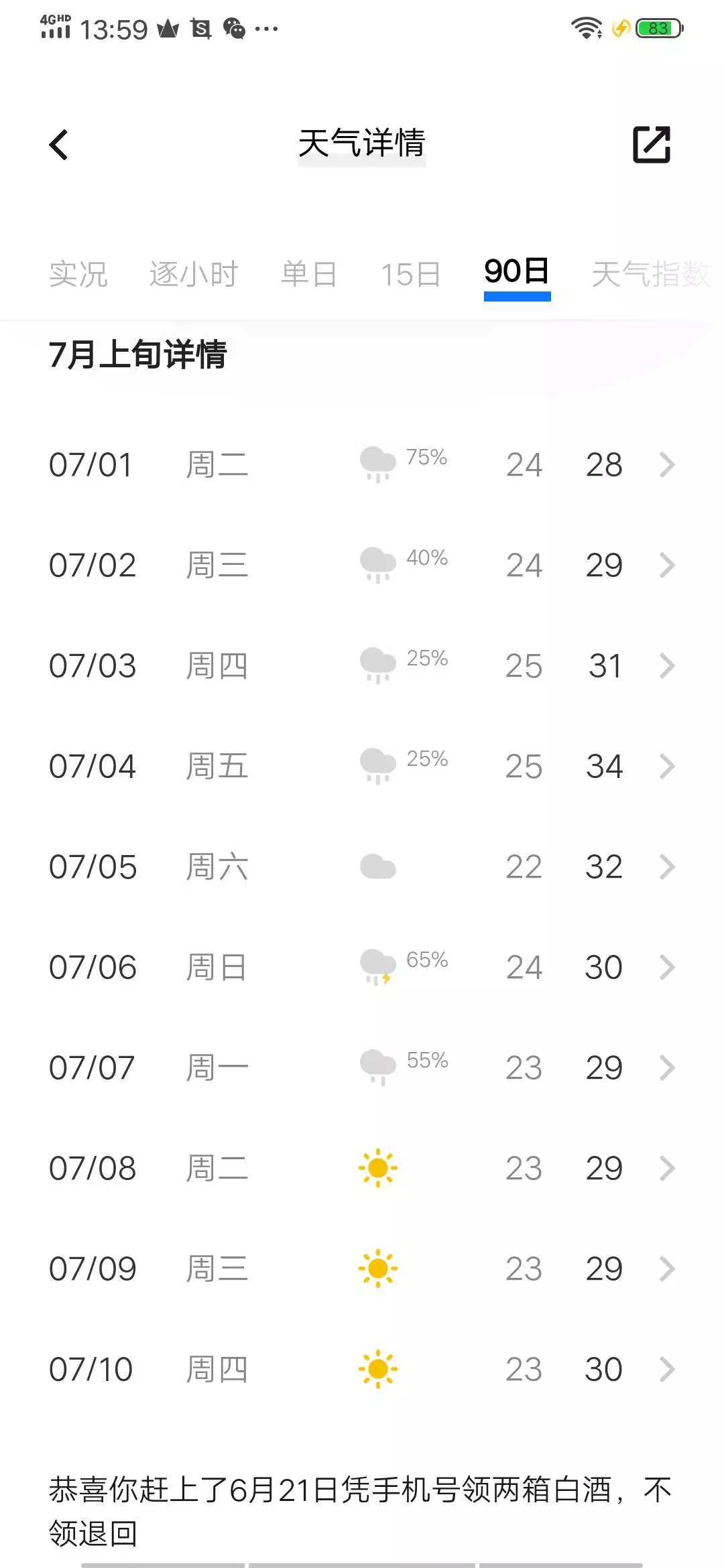This screenshot has height=1568, width=724.
Task: Switch to the 实况 tab
Action: [x=78, y=274]
